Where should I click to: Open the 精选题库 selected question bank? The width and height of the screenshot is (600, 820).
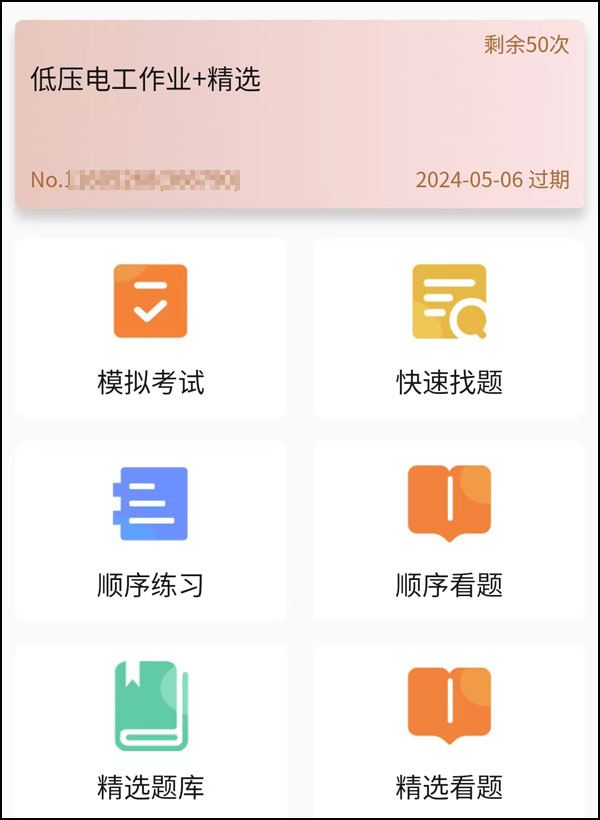pyautogui.click(x=151, y=730)
